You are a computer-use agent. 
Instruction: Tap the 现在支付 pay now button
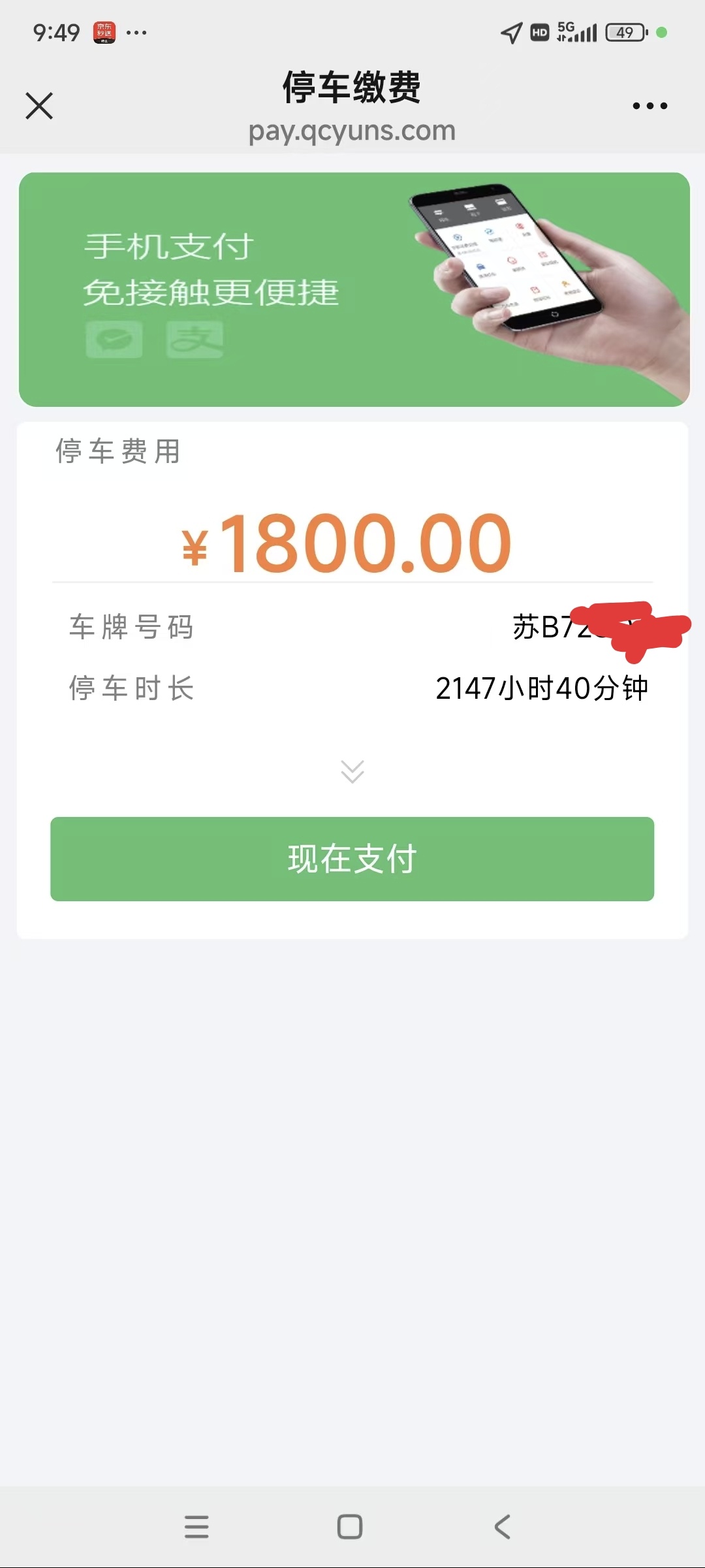click(x=352, y=859)
